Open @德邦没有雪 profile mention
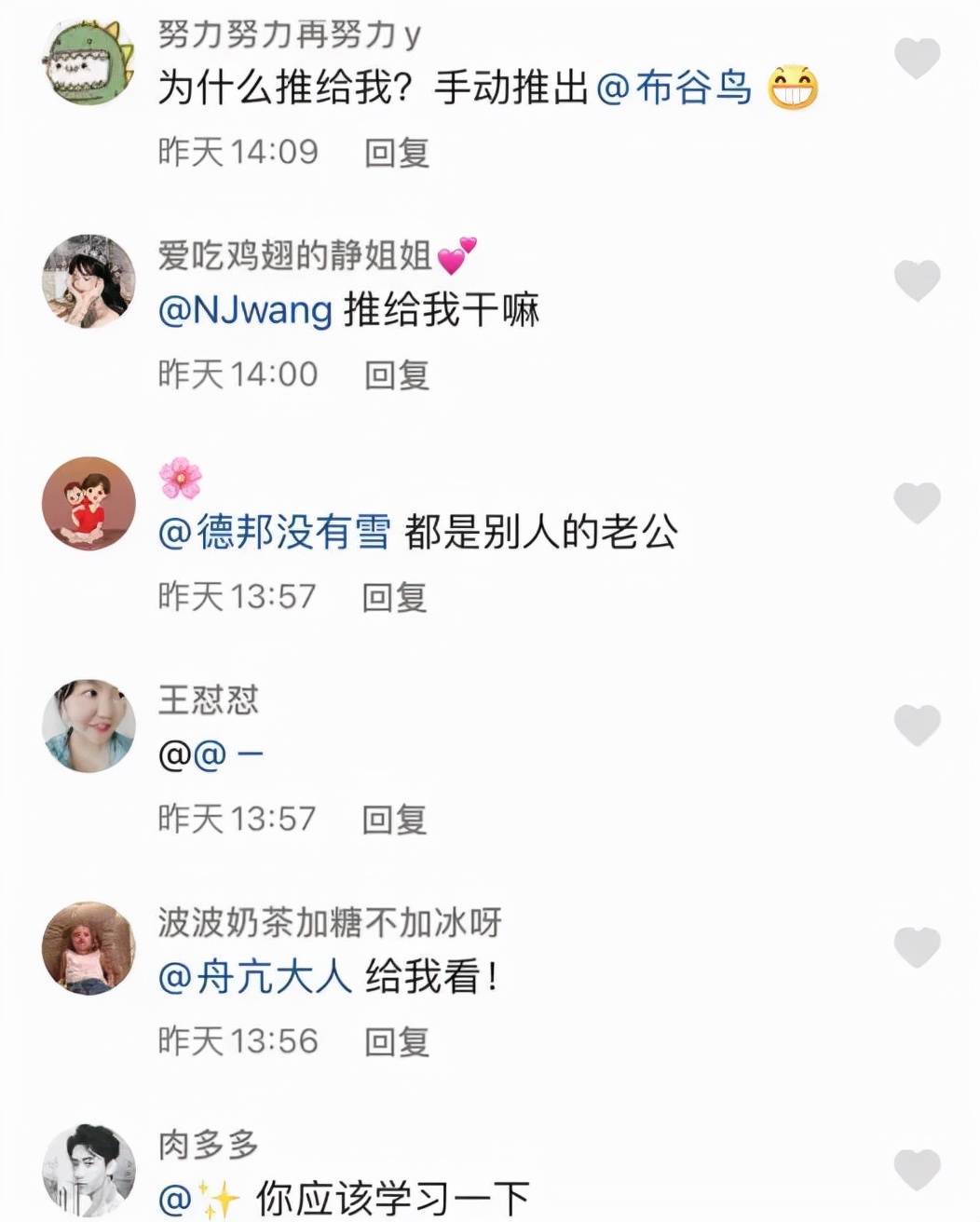The height and width of the screenshot is (1222, 980). pos(275,533)
